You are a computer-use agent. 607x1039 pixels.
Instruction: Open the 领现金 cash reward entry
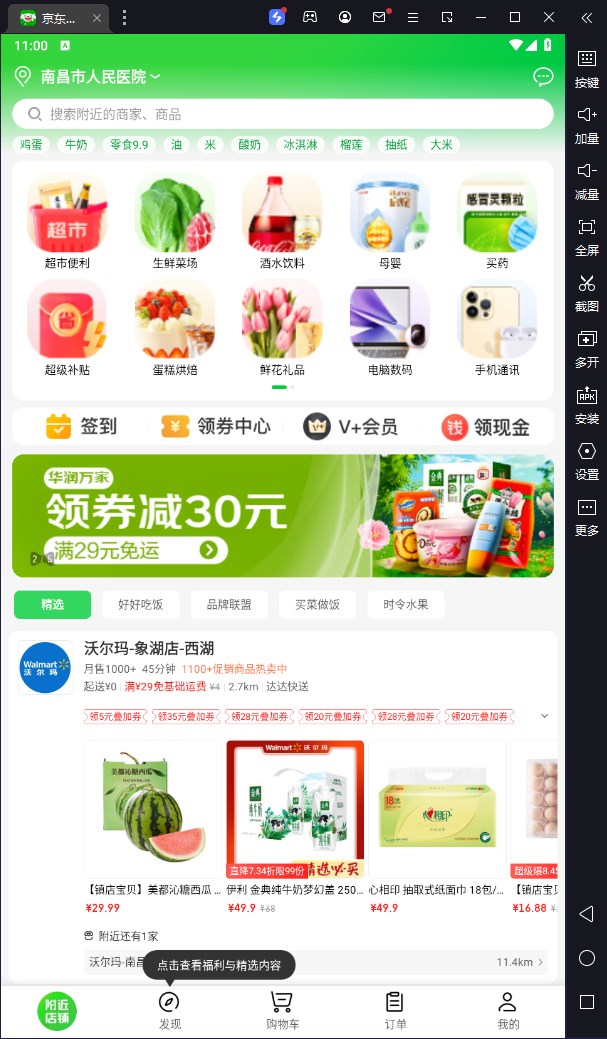pyautogui.click(x=486, y=426)
